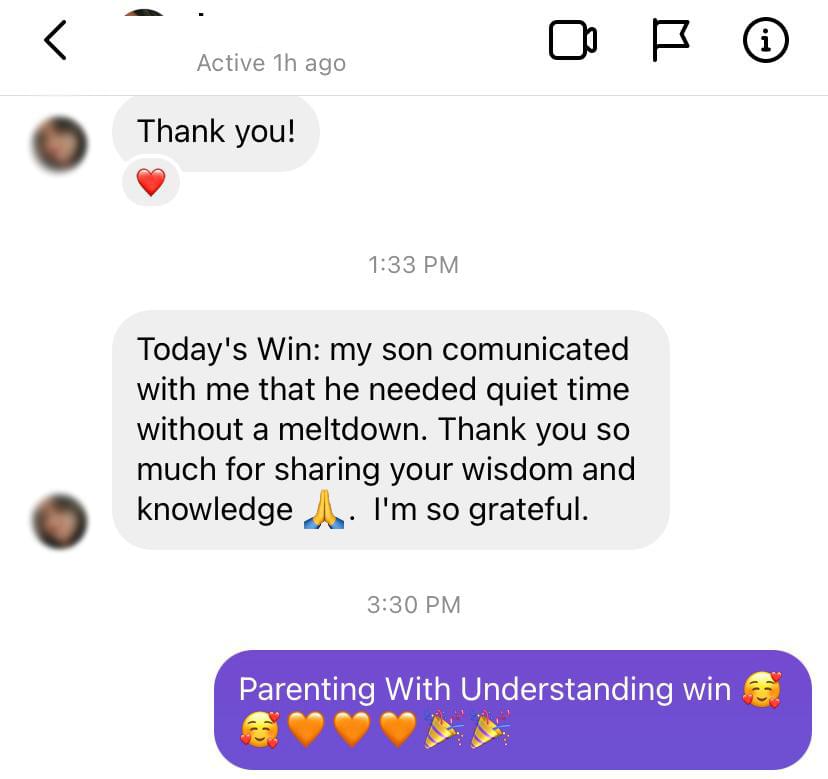Screen dimensions: 828x779
Task: Flag this conversation
Action: coord(671,40)
